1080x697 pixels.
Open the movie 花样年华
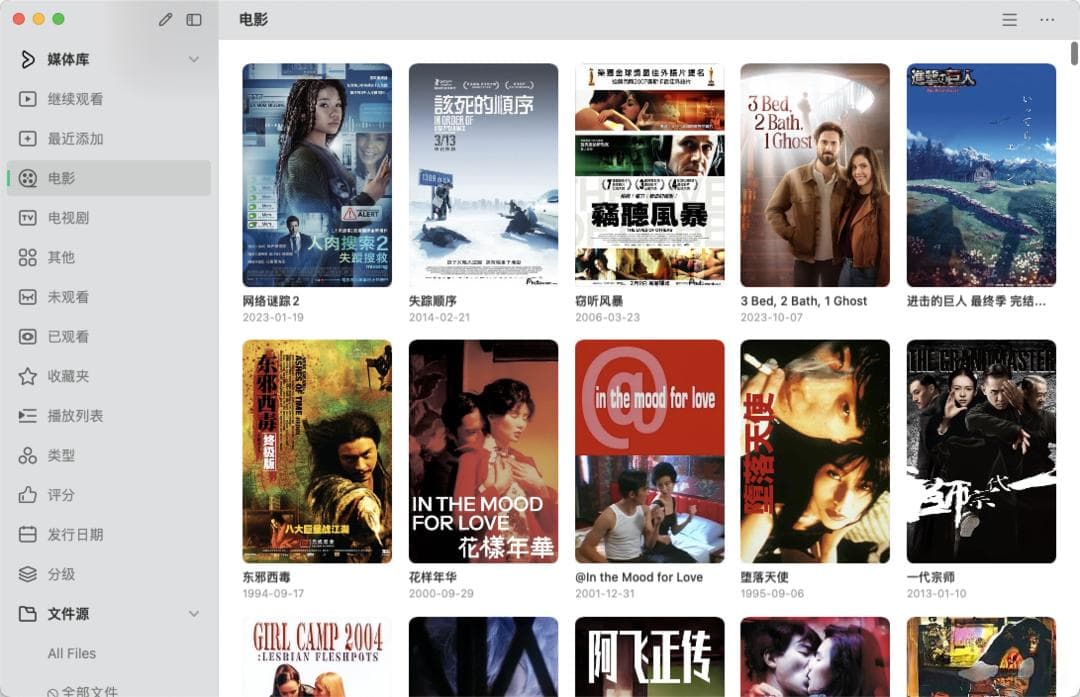(x=483, y=451)
